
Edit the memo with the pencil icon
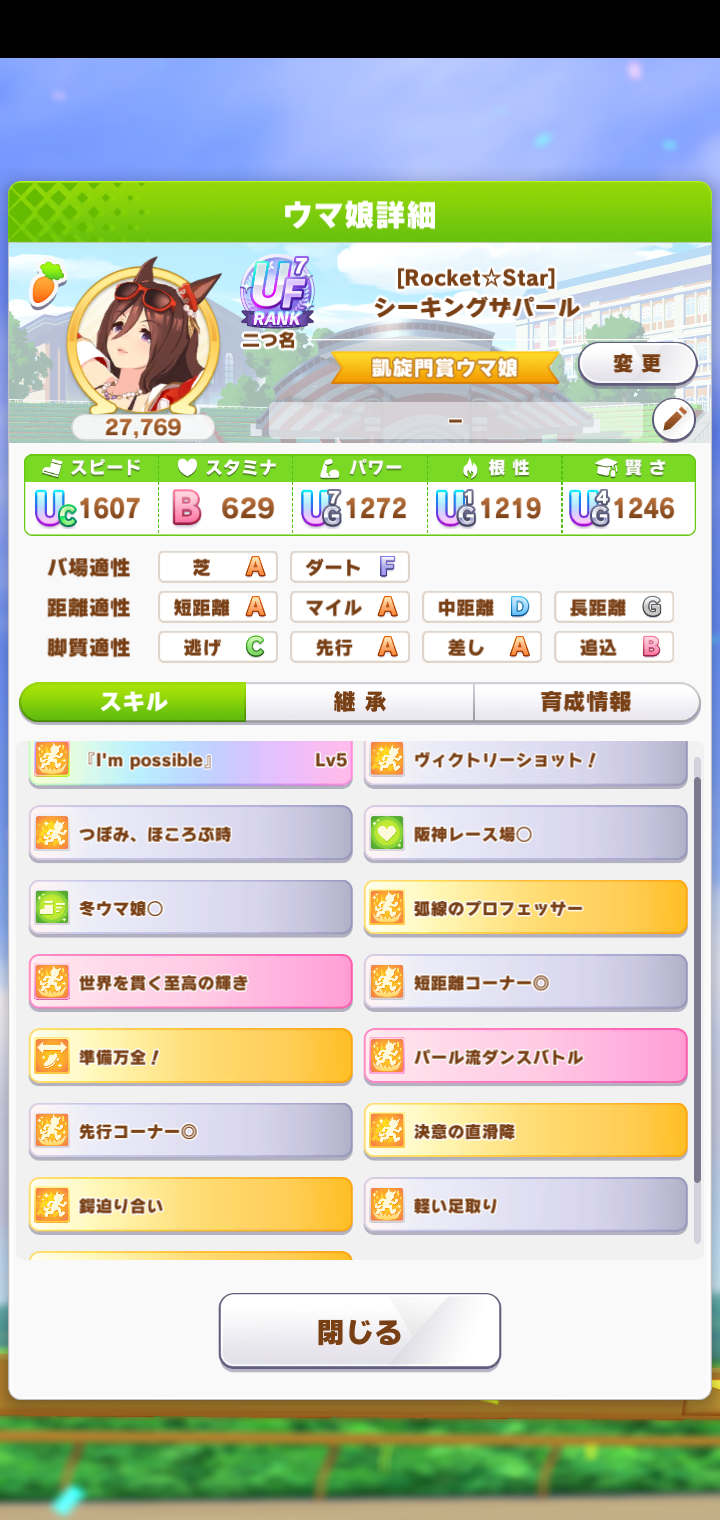[x=673, y=420]
